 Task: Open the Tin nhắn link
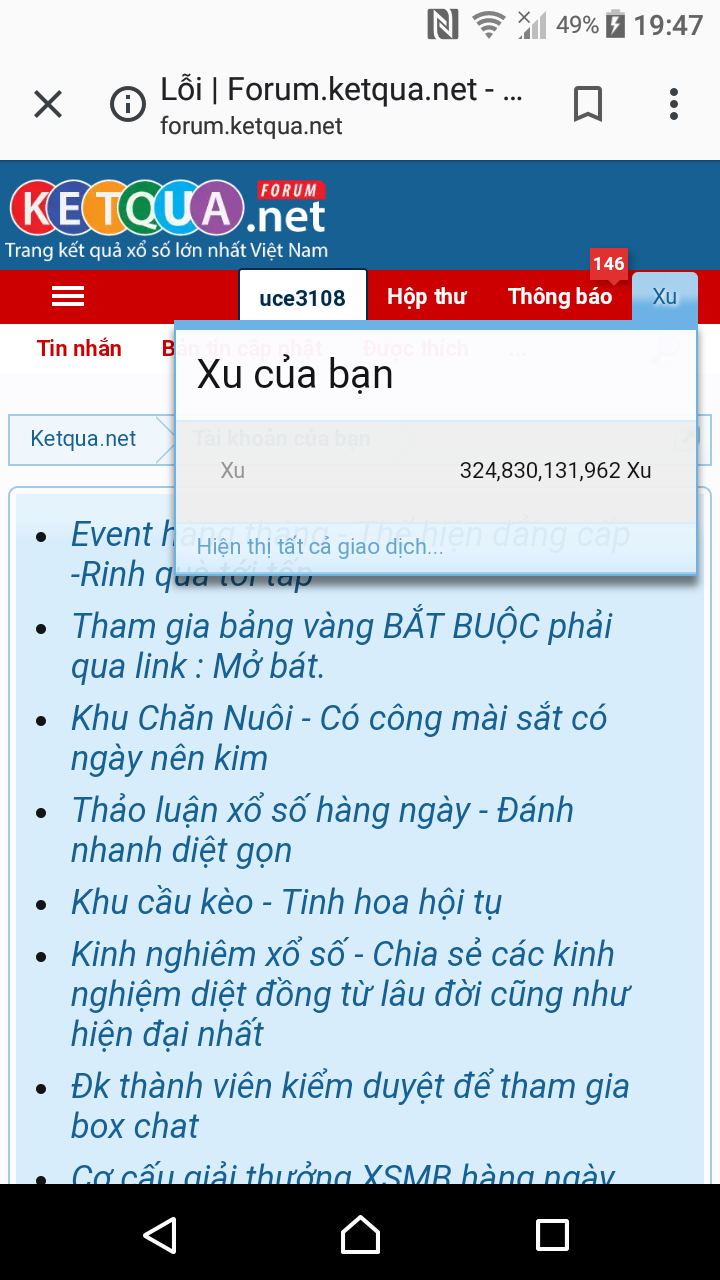[x=79, y=348]
